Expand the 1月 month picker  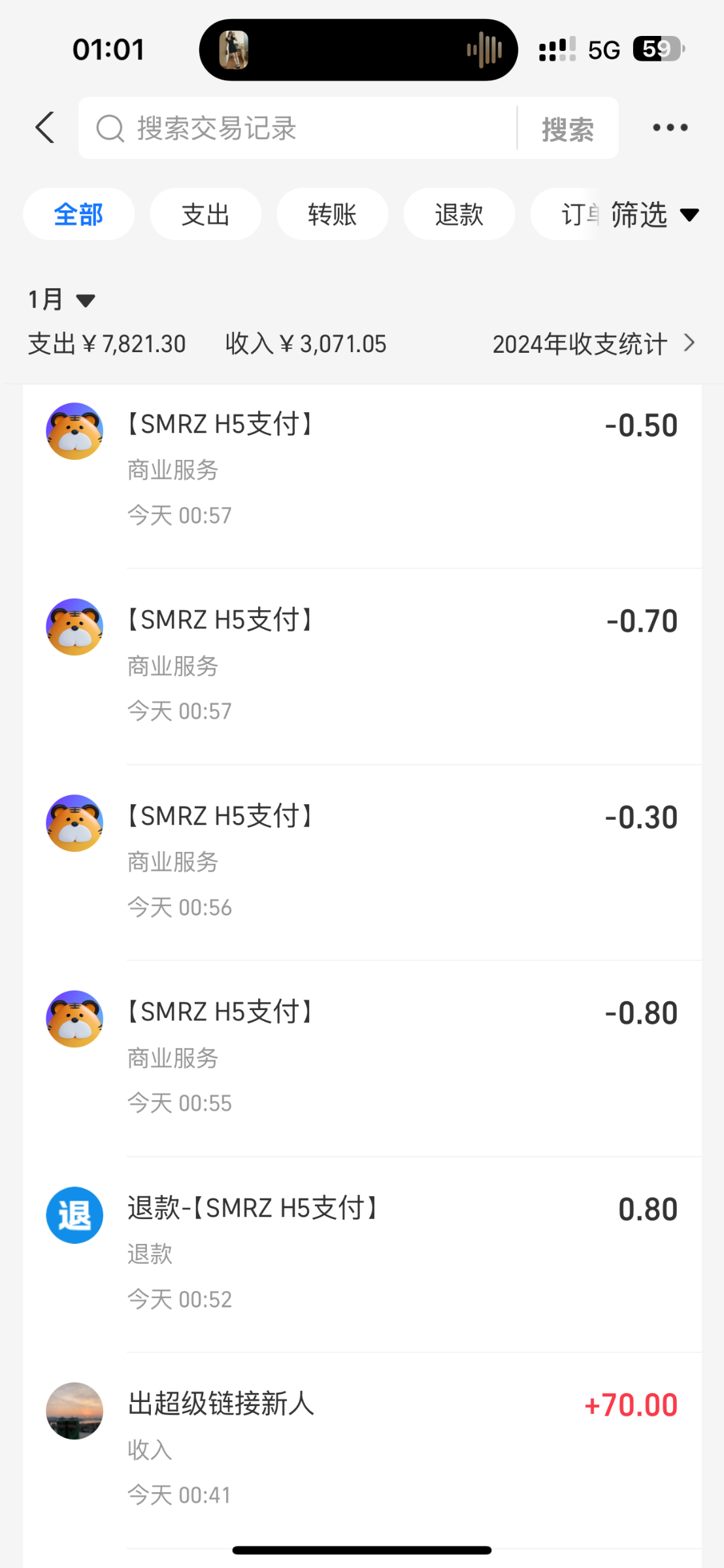point(61,300)
